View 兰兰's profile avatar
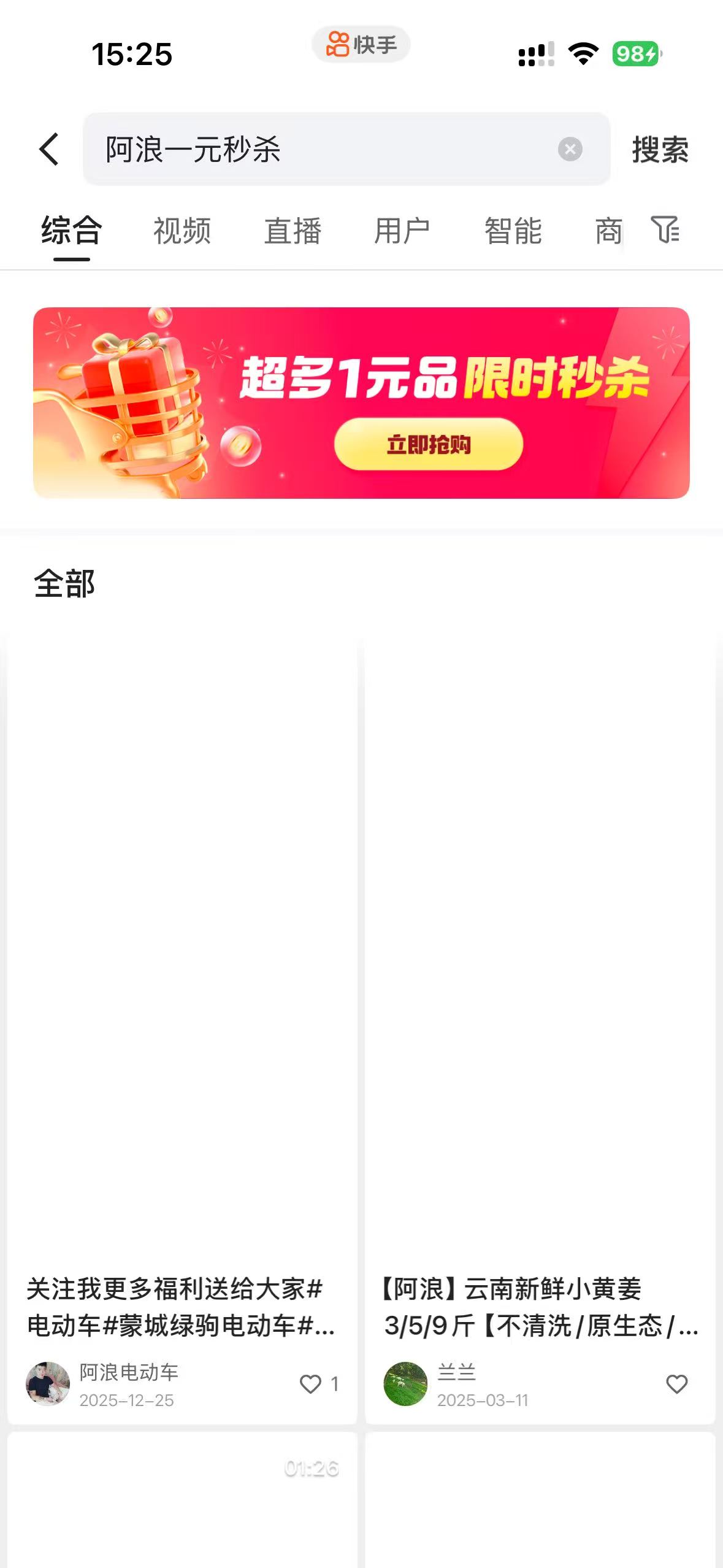The width and height of the screenshot is (723, 1568). pyautogui.click(x=405, y=1384)
